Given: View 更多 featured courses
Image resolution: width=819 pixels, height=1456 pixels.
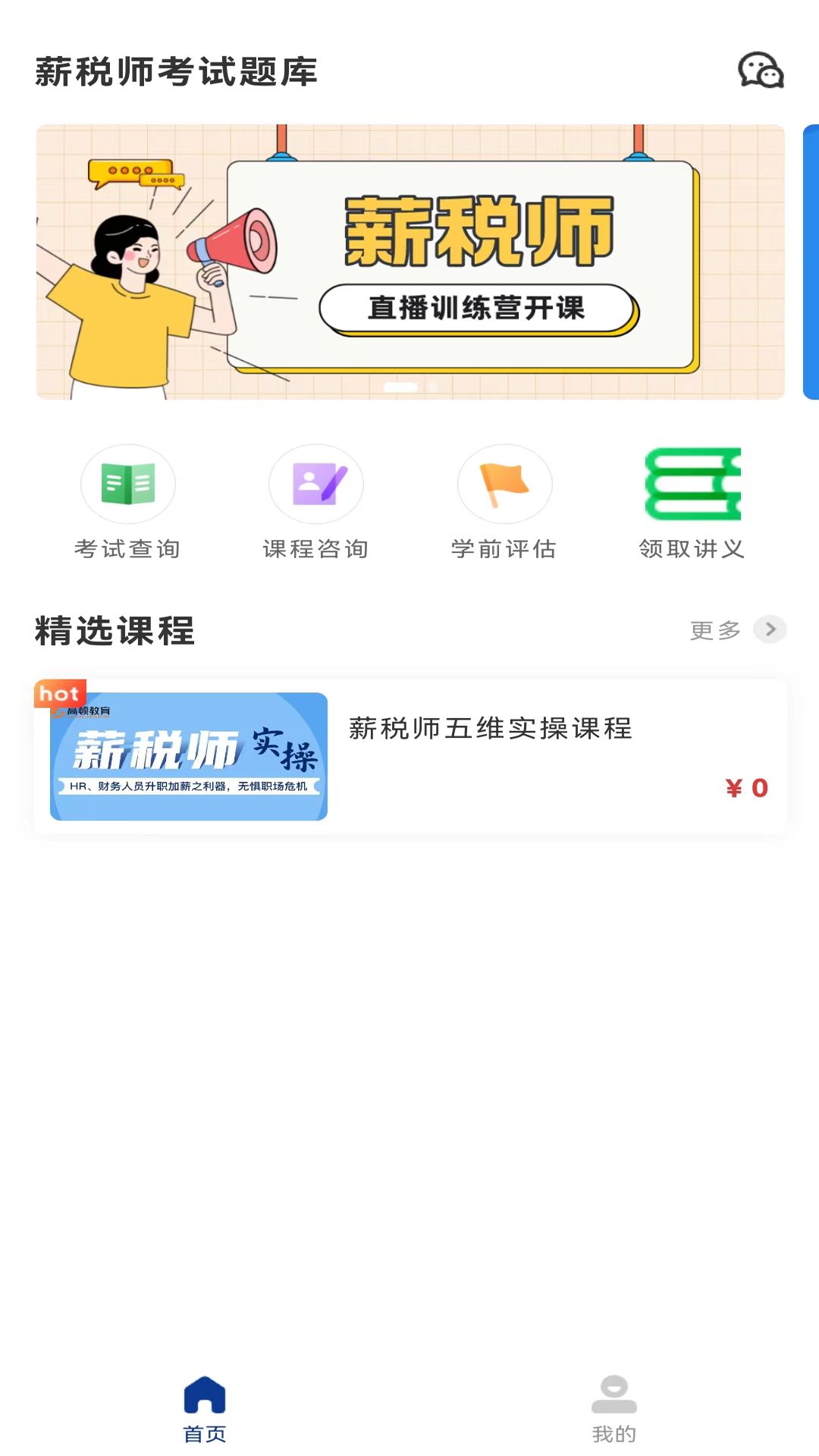Looking at the screenshot, I should tap(737, 630).
